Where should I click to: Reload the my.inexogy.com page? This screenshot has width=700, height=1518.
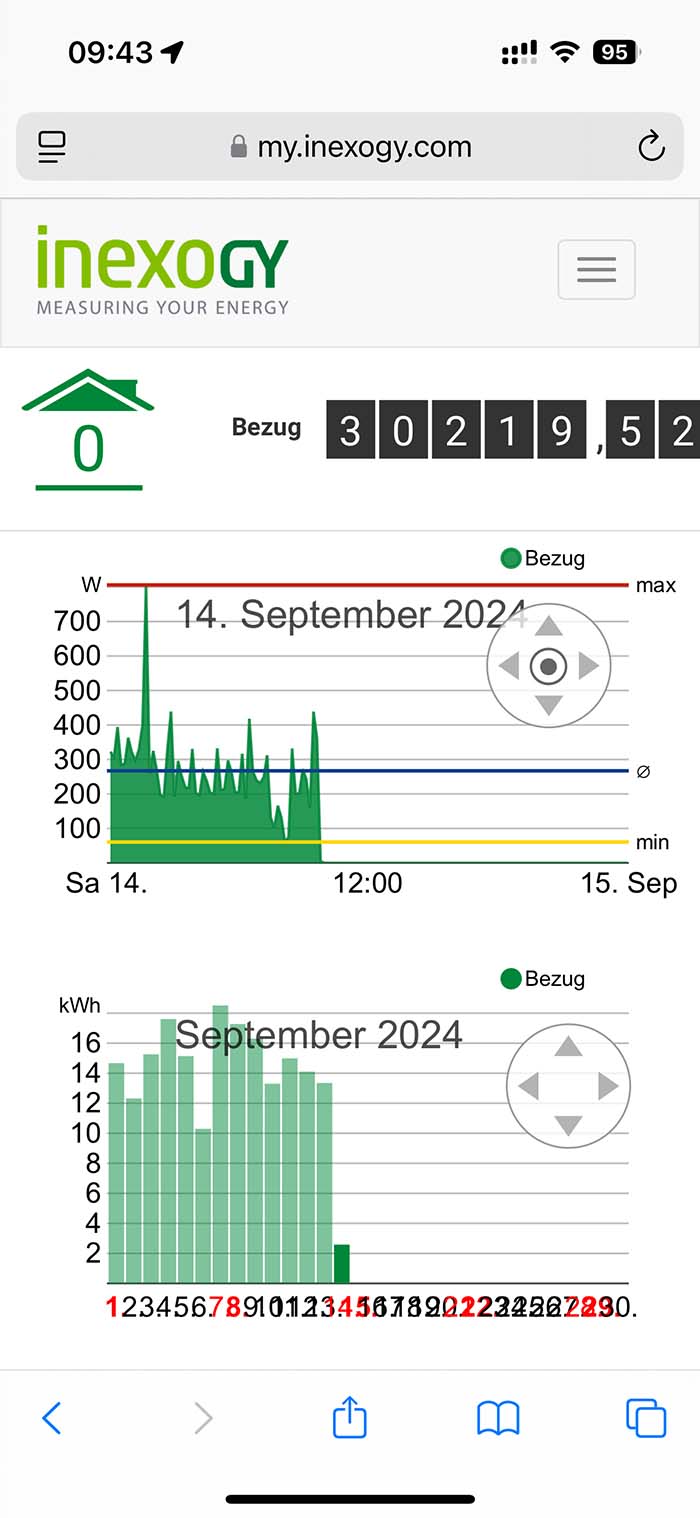(x=651, y=147)
